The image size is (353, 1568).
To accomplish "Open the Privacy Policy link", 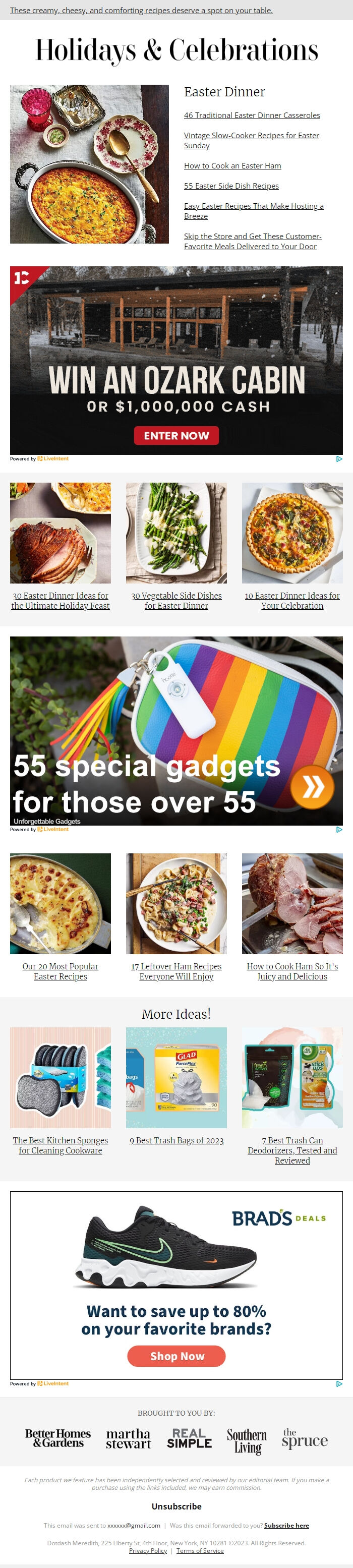I will tap(148, 1550).
